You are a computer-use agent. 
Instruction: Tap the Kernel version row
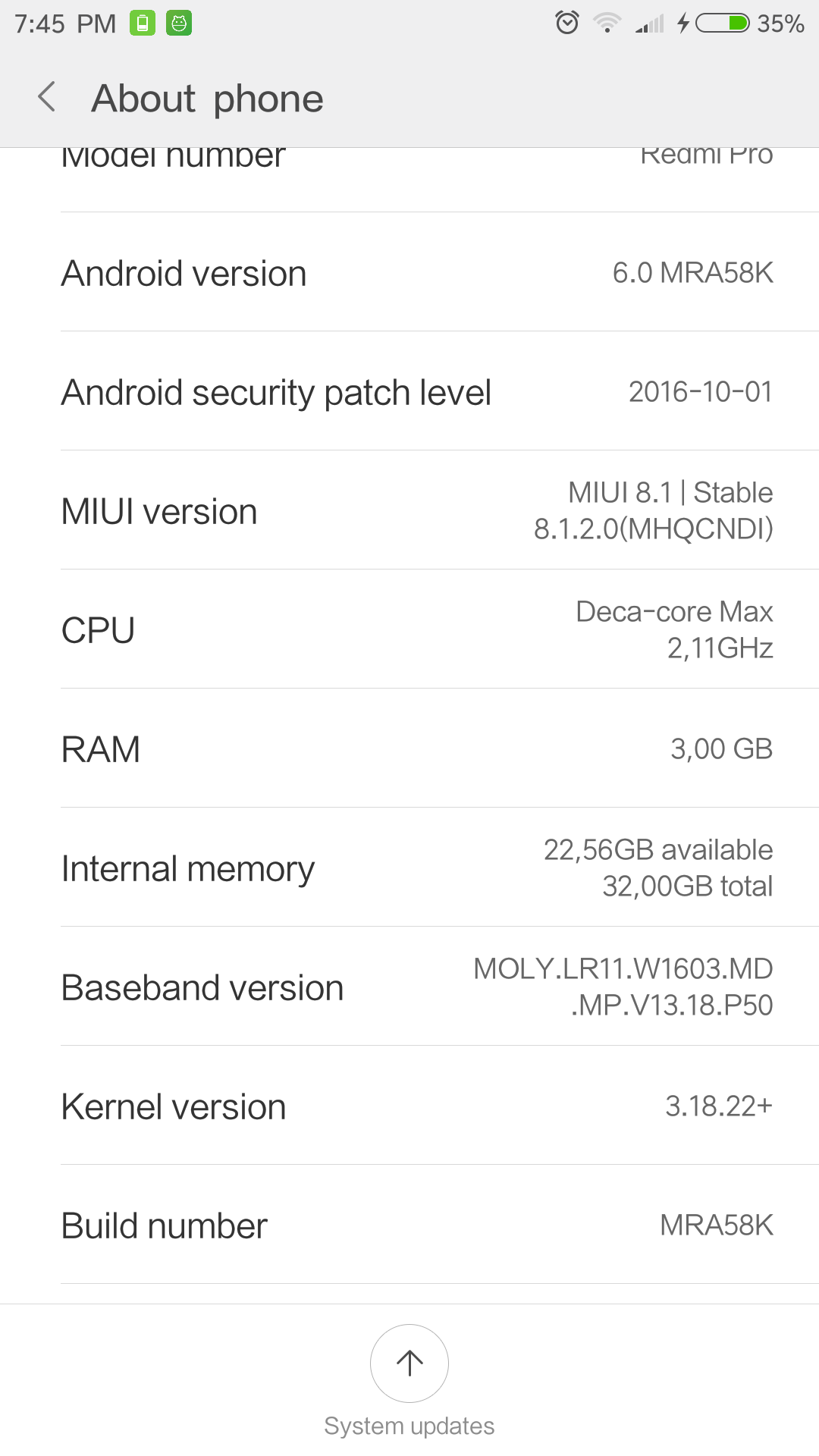point(409,1105)
